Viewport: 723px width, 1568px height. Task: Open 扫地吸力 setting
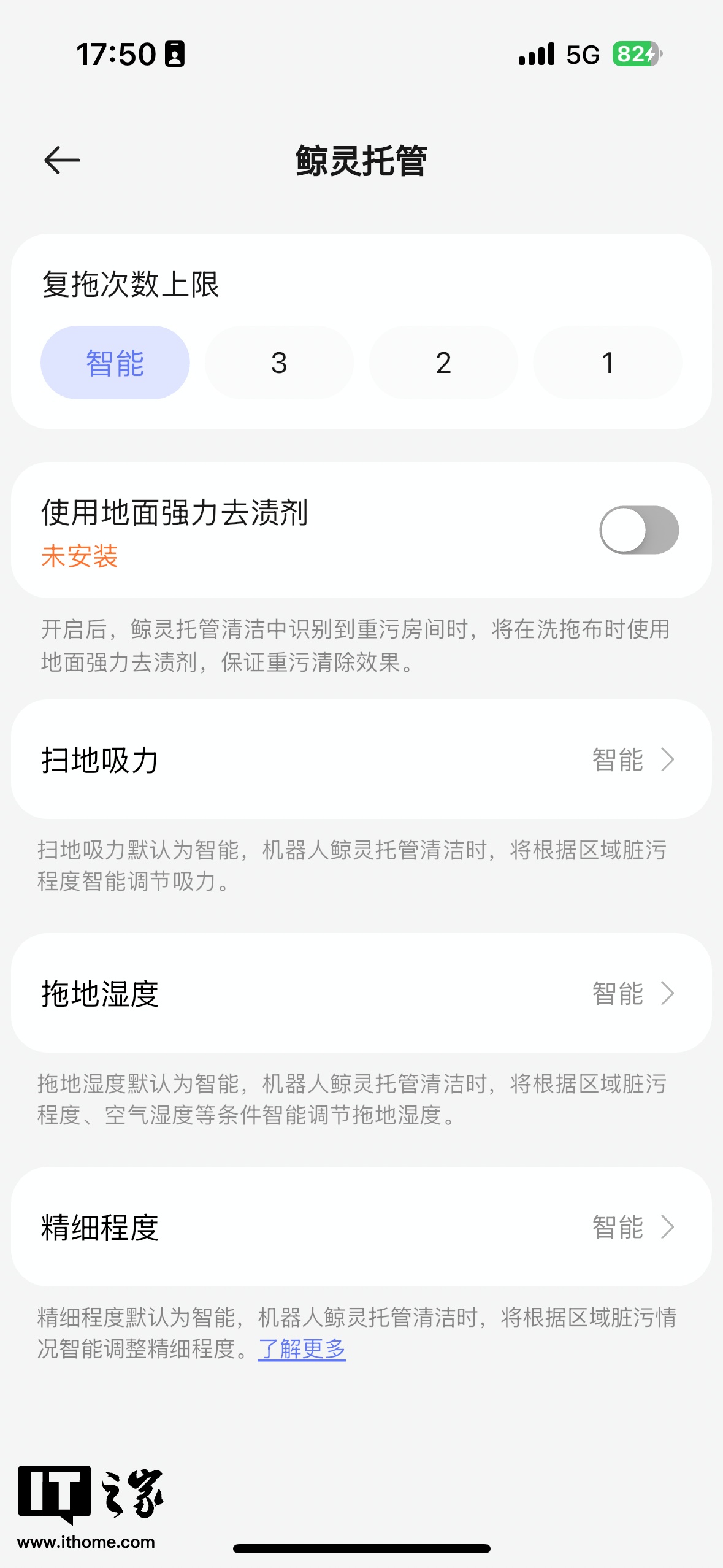coord(361,759)
